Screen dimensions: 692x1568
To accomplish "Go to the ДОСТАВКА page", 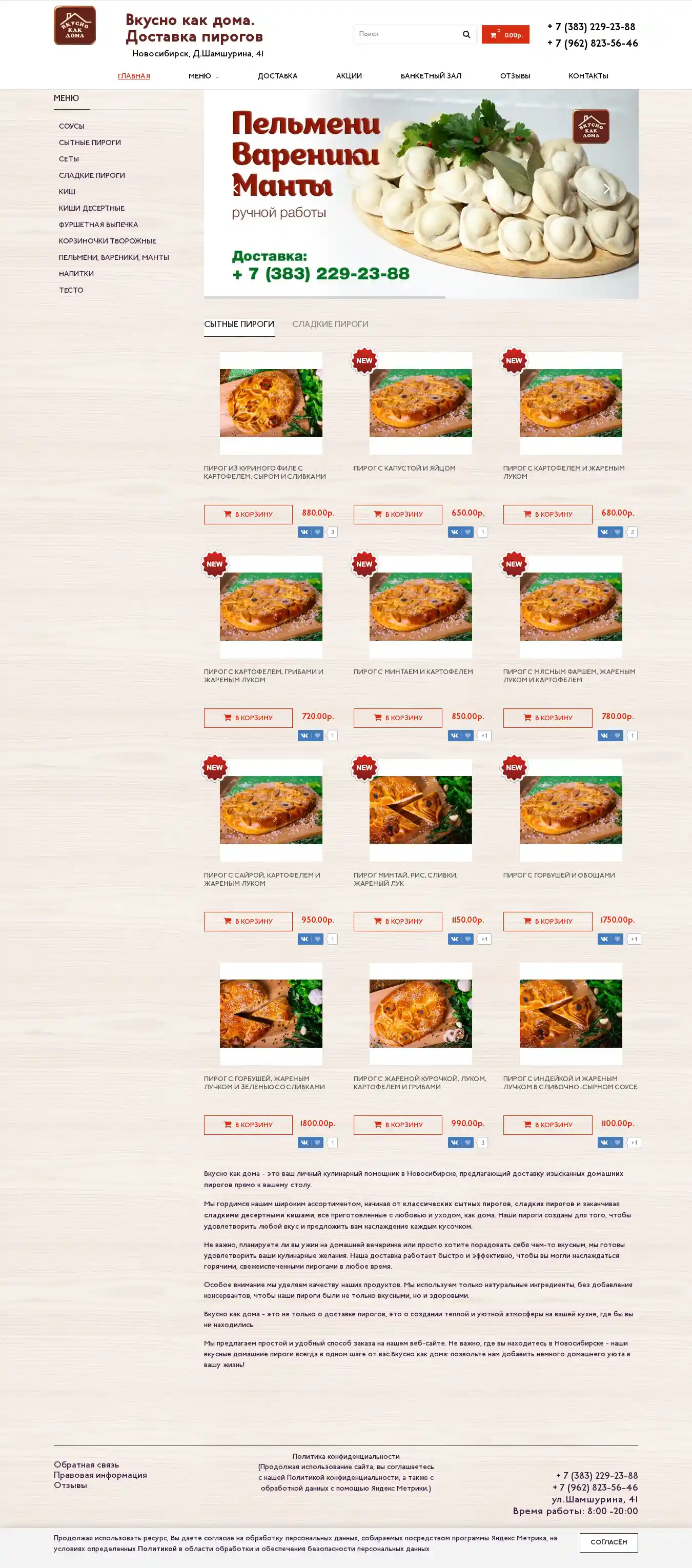I will tap(277, 76).
